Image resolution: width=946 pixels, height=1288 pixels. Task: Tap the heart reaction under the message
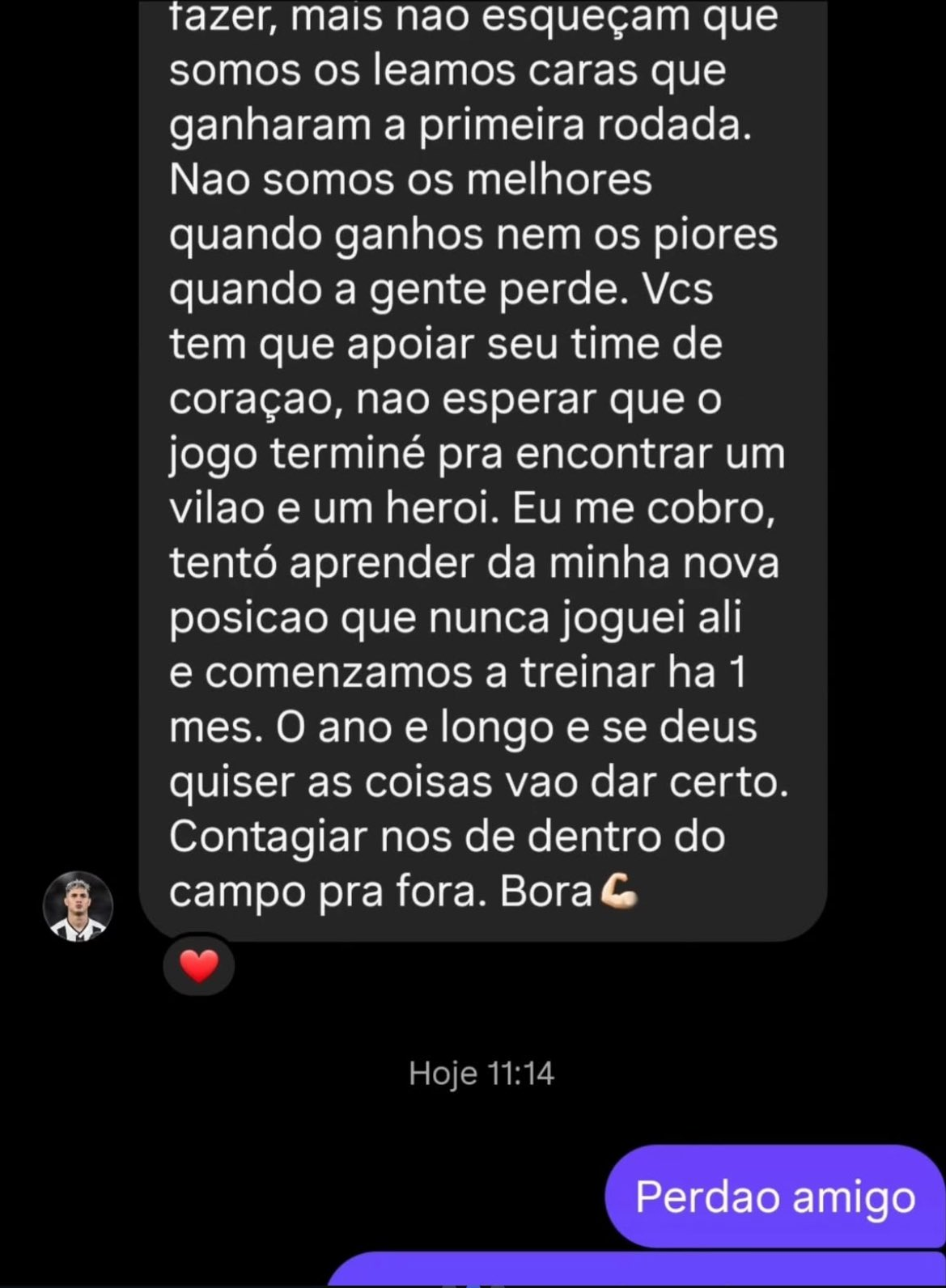[x=198, y=966]
